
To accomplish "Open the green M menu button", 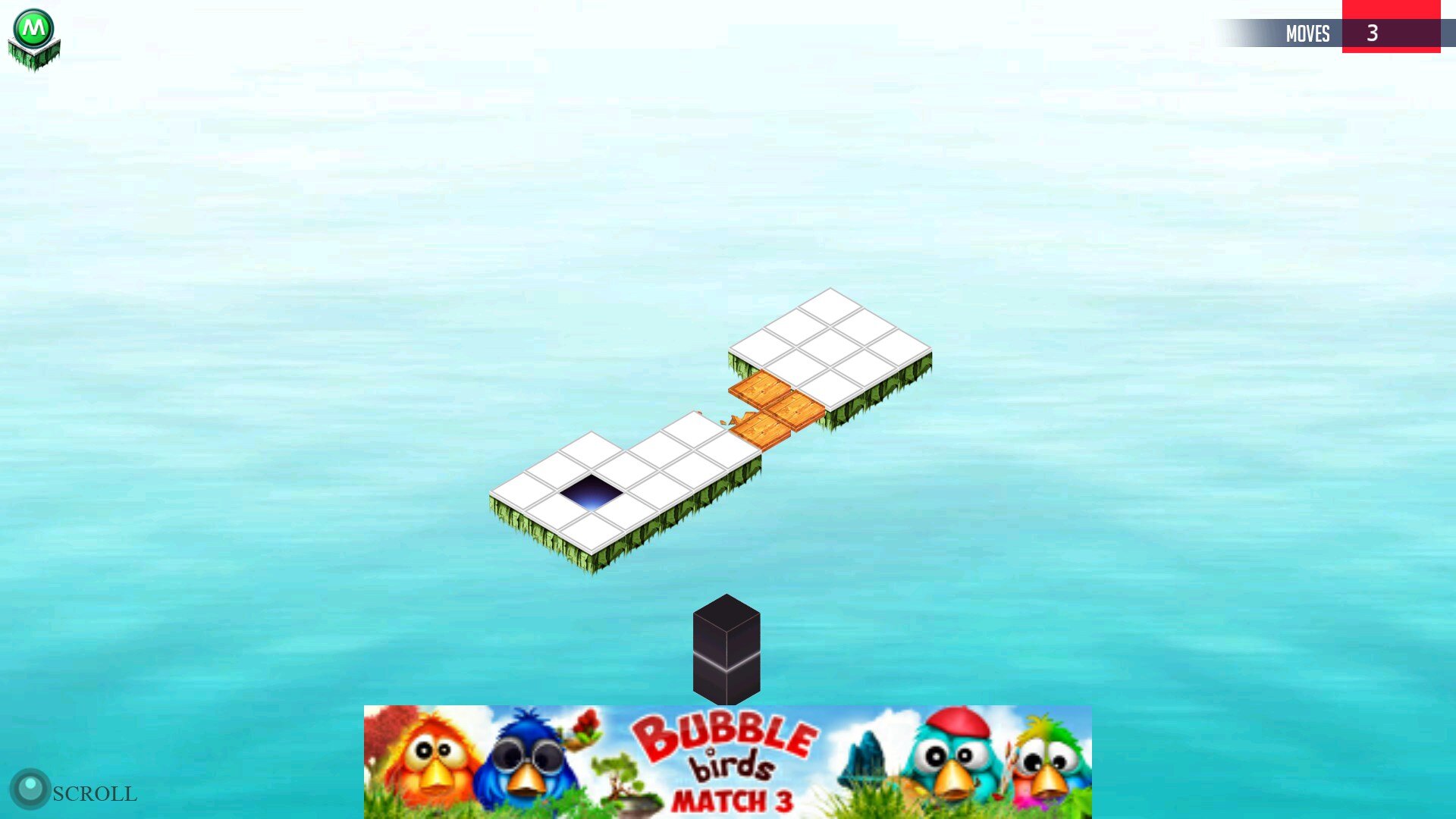I will point(33,32).
